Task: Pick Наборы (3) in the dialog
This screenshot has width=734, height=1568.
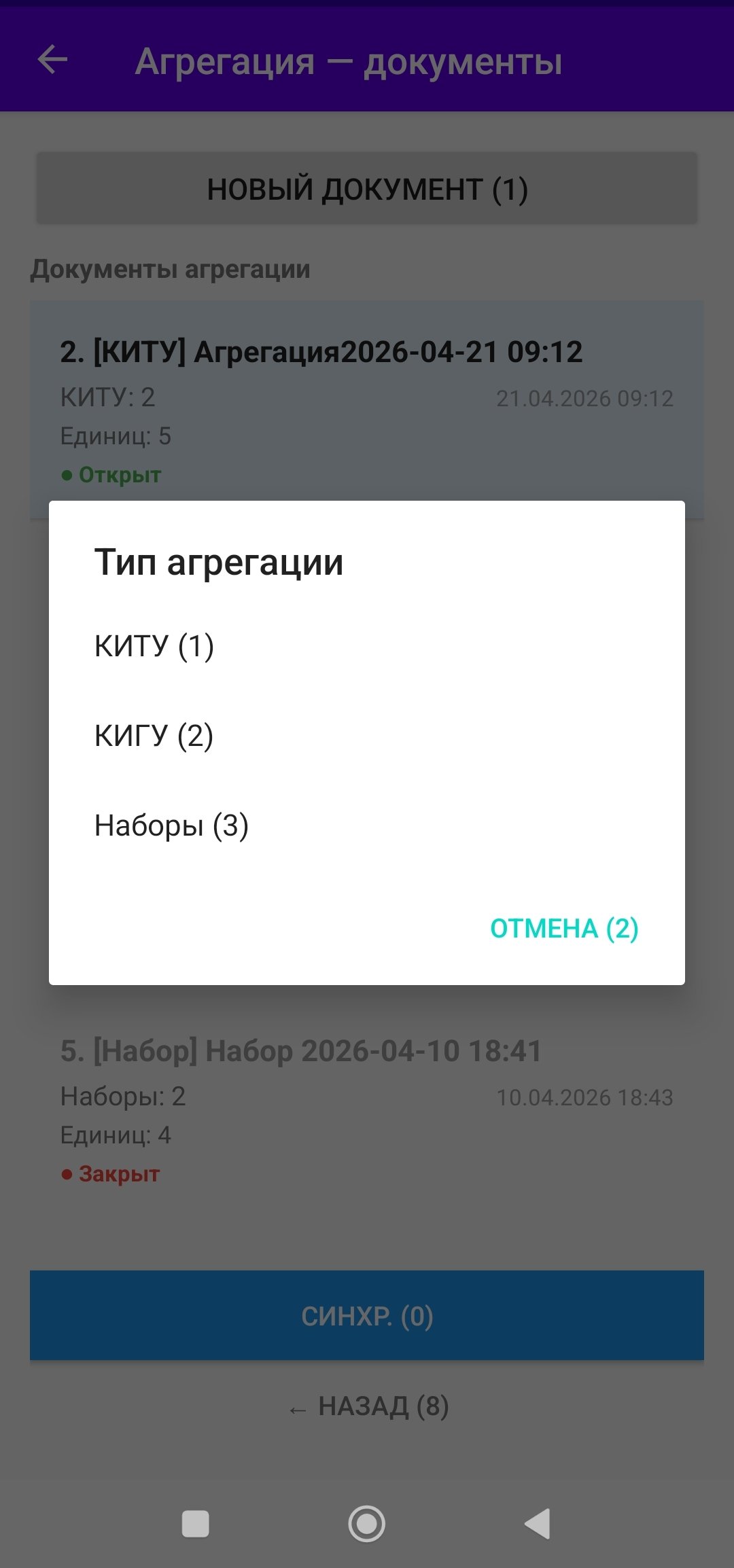Action: tap(367, 825)
